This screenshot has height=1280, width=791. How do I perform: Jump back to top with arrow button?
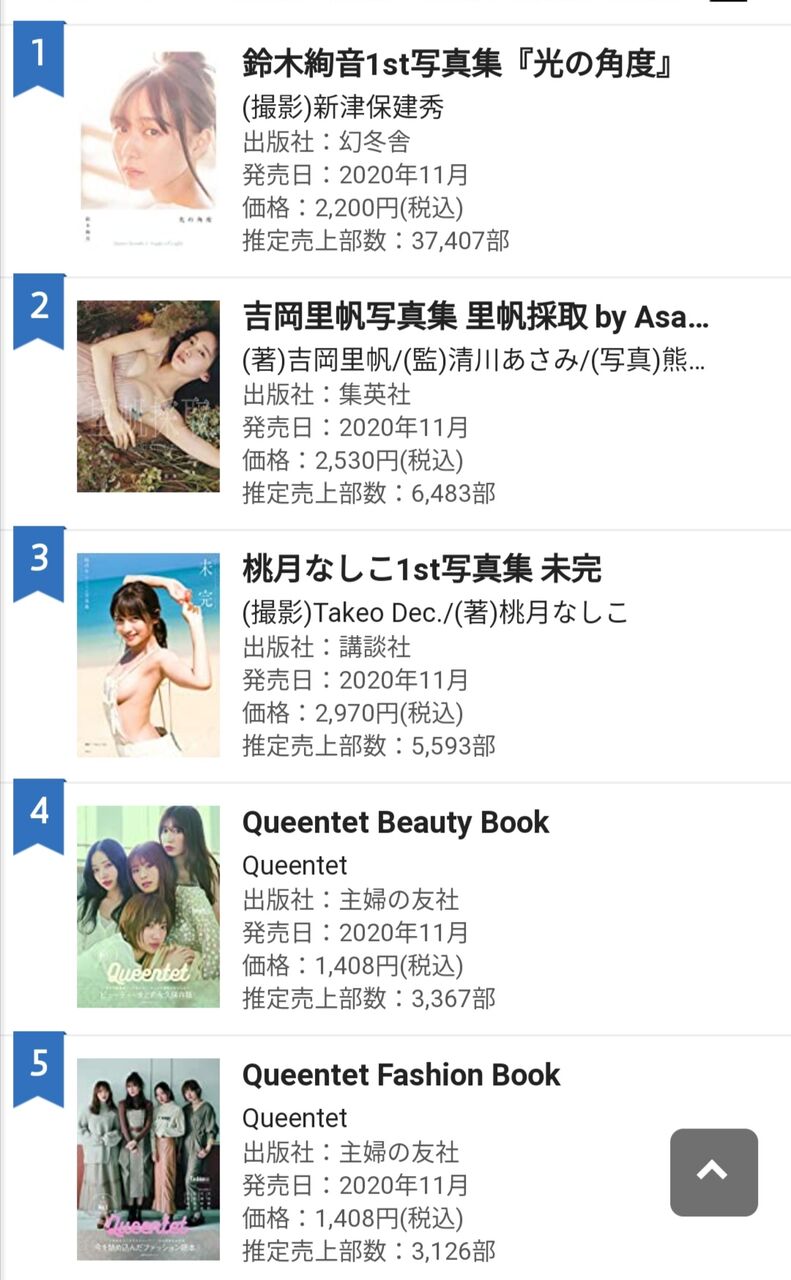pos(713,1172)
